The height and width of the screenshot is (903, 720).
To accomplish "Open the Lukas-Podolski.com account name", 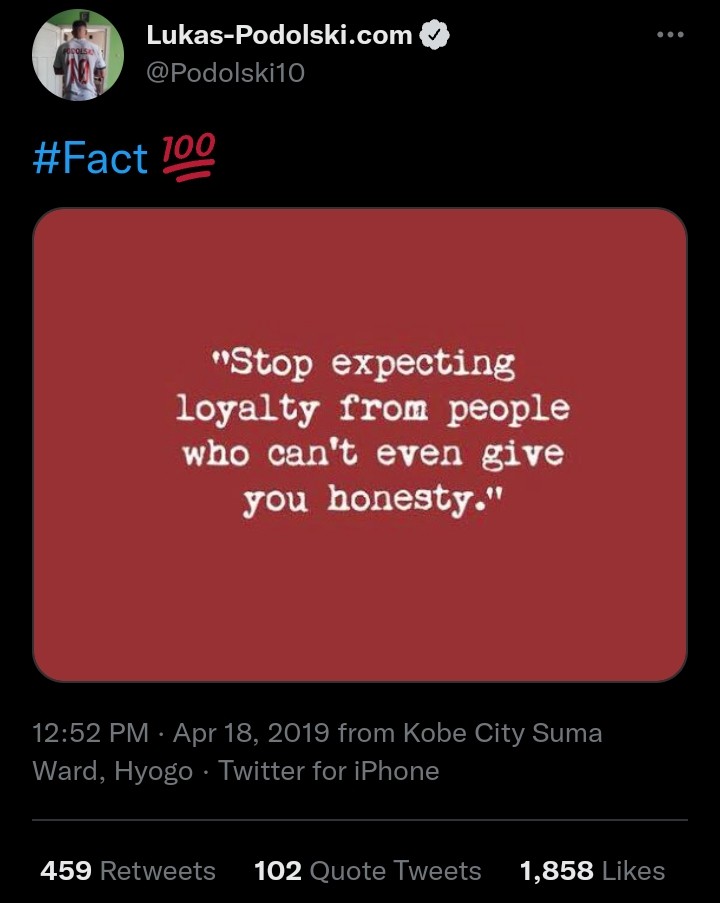I will [x=279, y=35].
